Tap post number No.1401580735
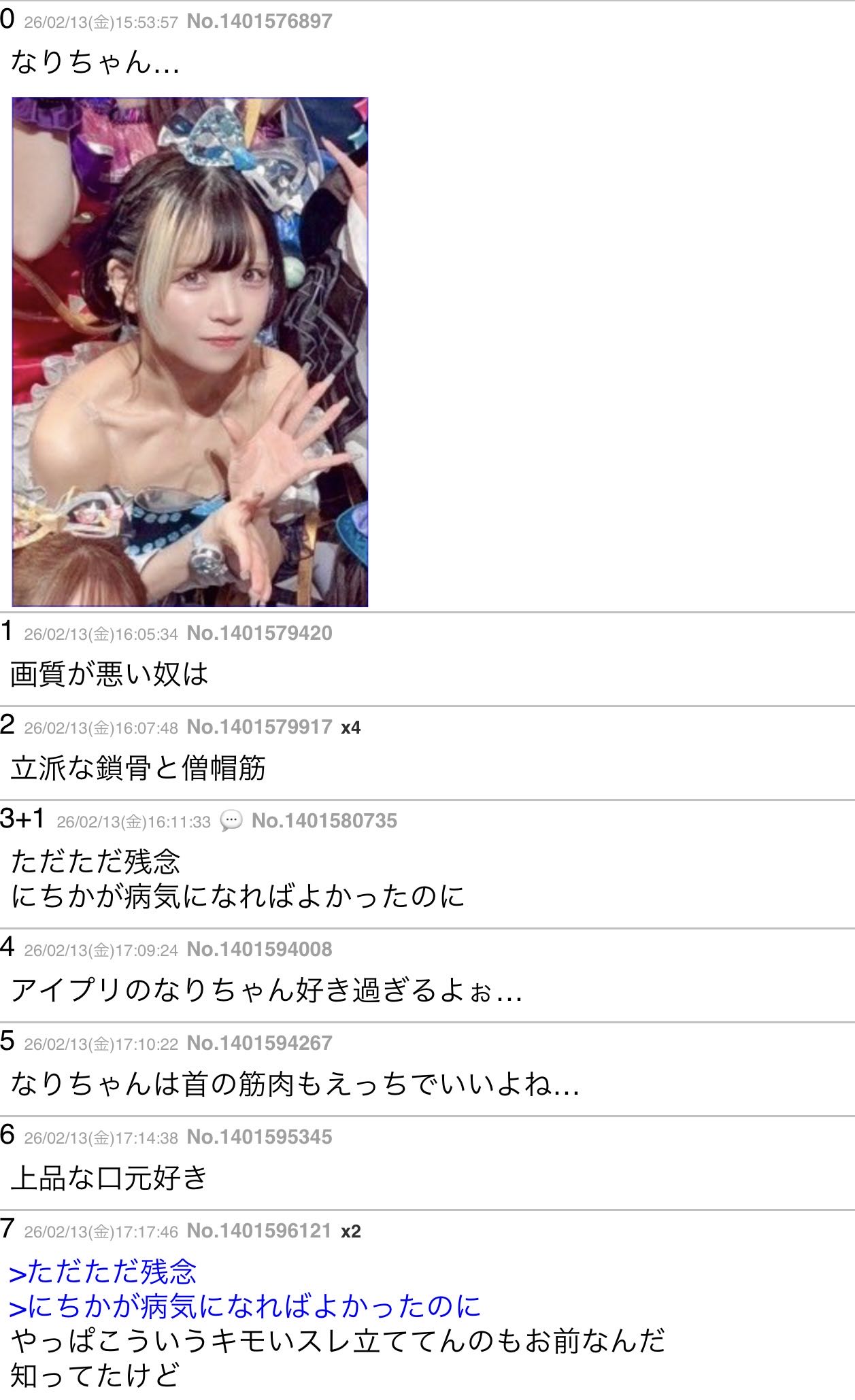Screen dimensions: 855x1400 pos(324,821)
